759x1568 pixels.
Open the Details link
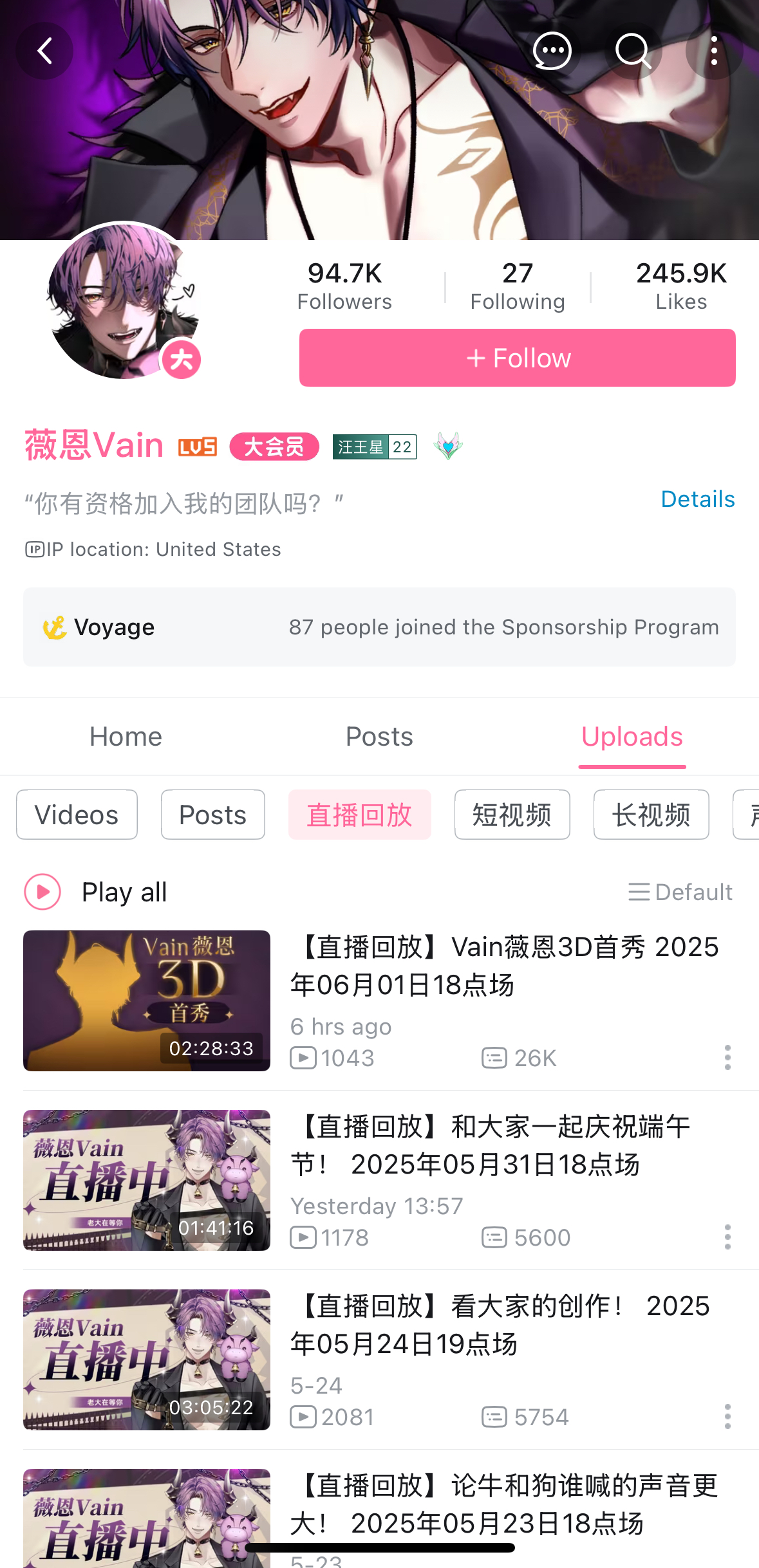pyautogui.click(x=697, y=499)
